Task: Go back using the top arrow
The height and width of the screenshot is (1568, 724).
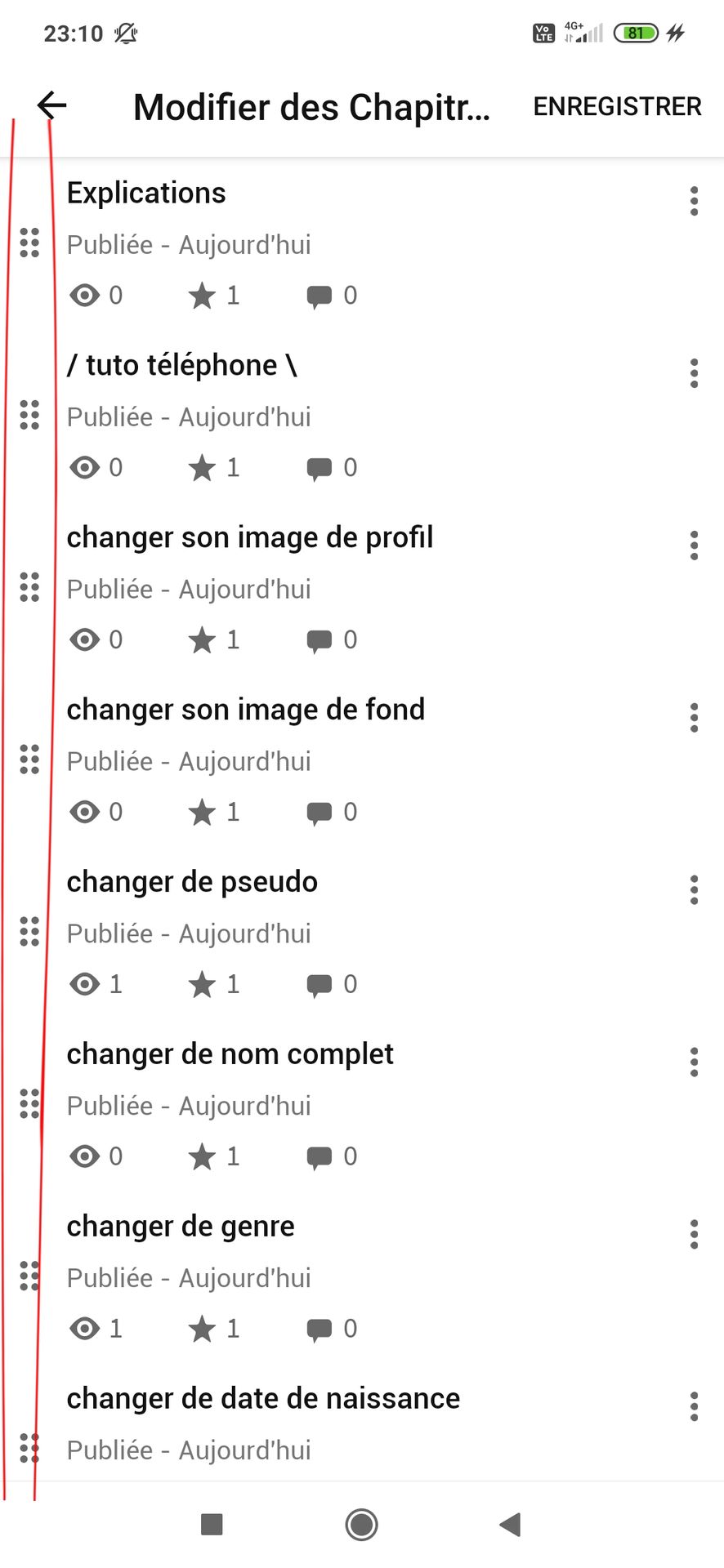Action: pos(51,105)
